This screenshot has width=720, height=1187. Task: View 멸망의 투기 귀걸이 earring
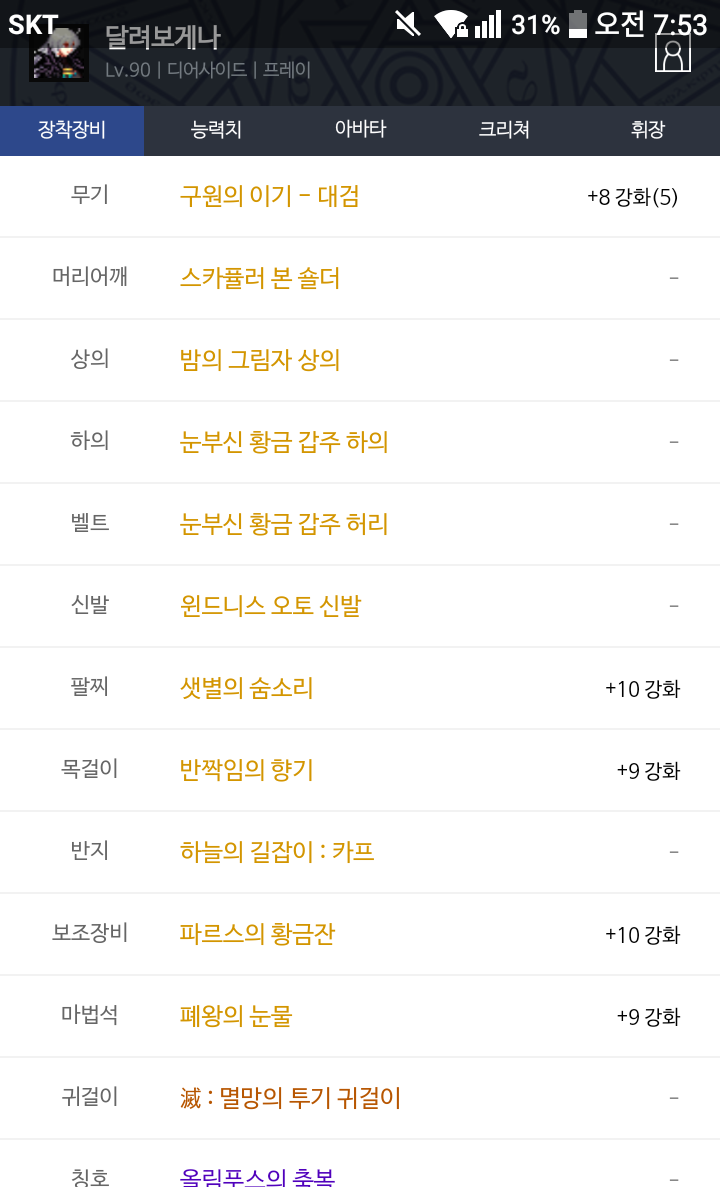(290, 1098)
